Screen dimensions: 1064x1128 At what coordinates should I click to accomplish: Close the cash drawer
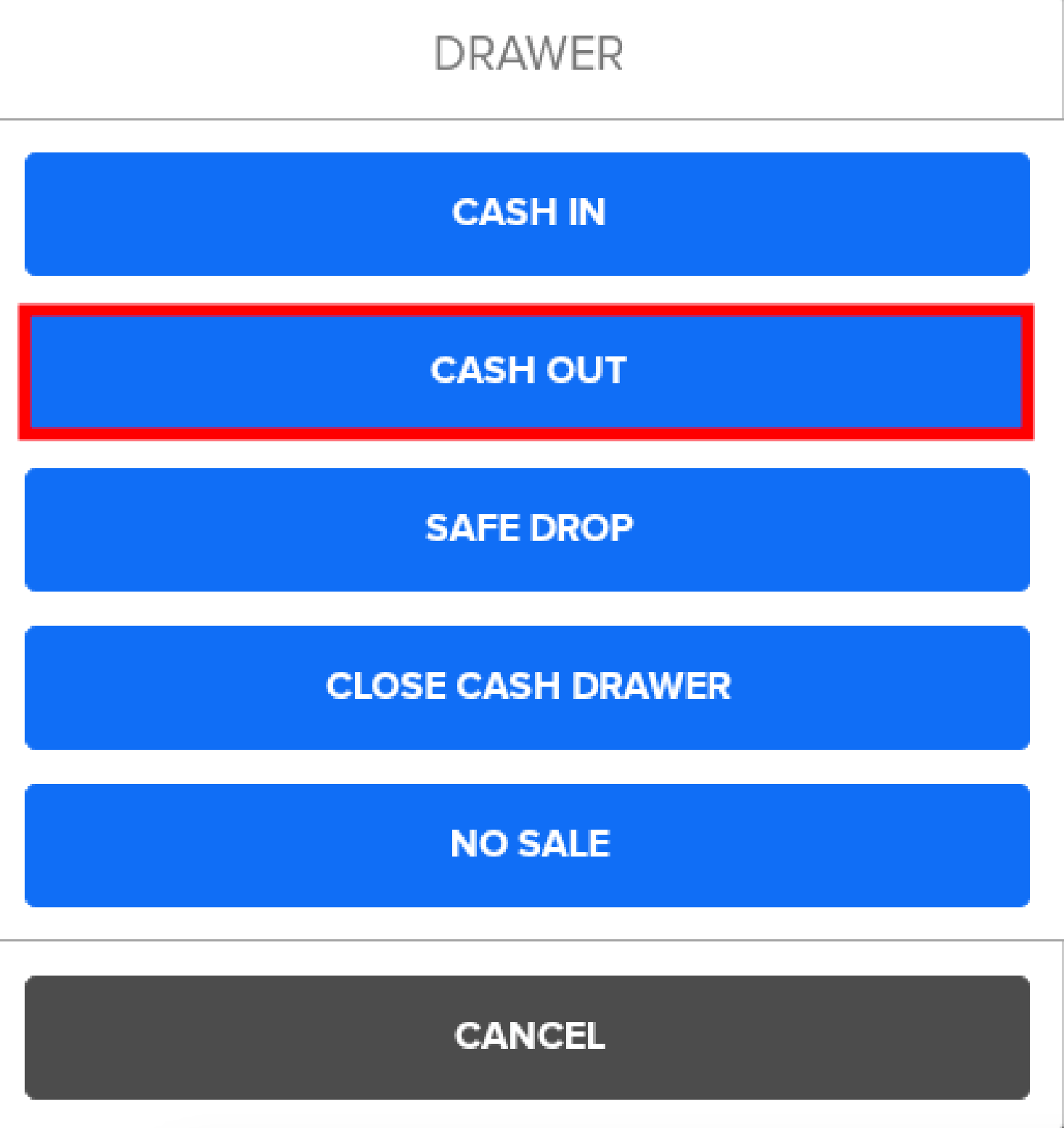point(528,687)
